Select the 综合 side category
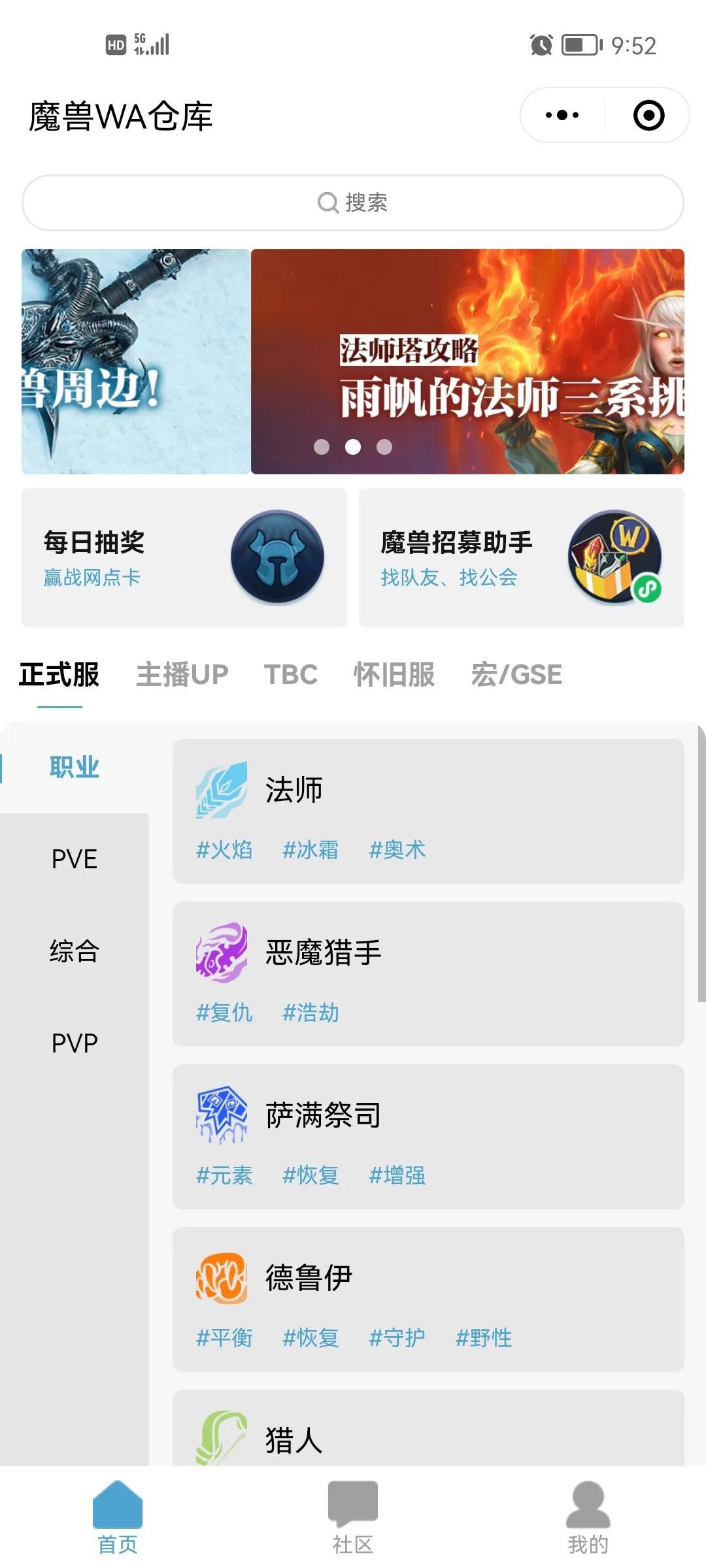706x1568 pixels. click(x=75, y=951)
